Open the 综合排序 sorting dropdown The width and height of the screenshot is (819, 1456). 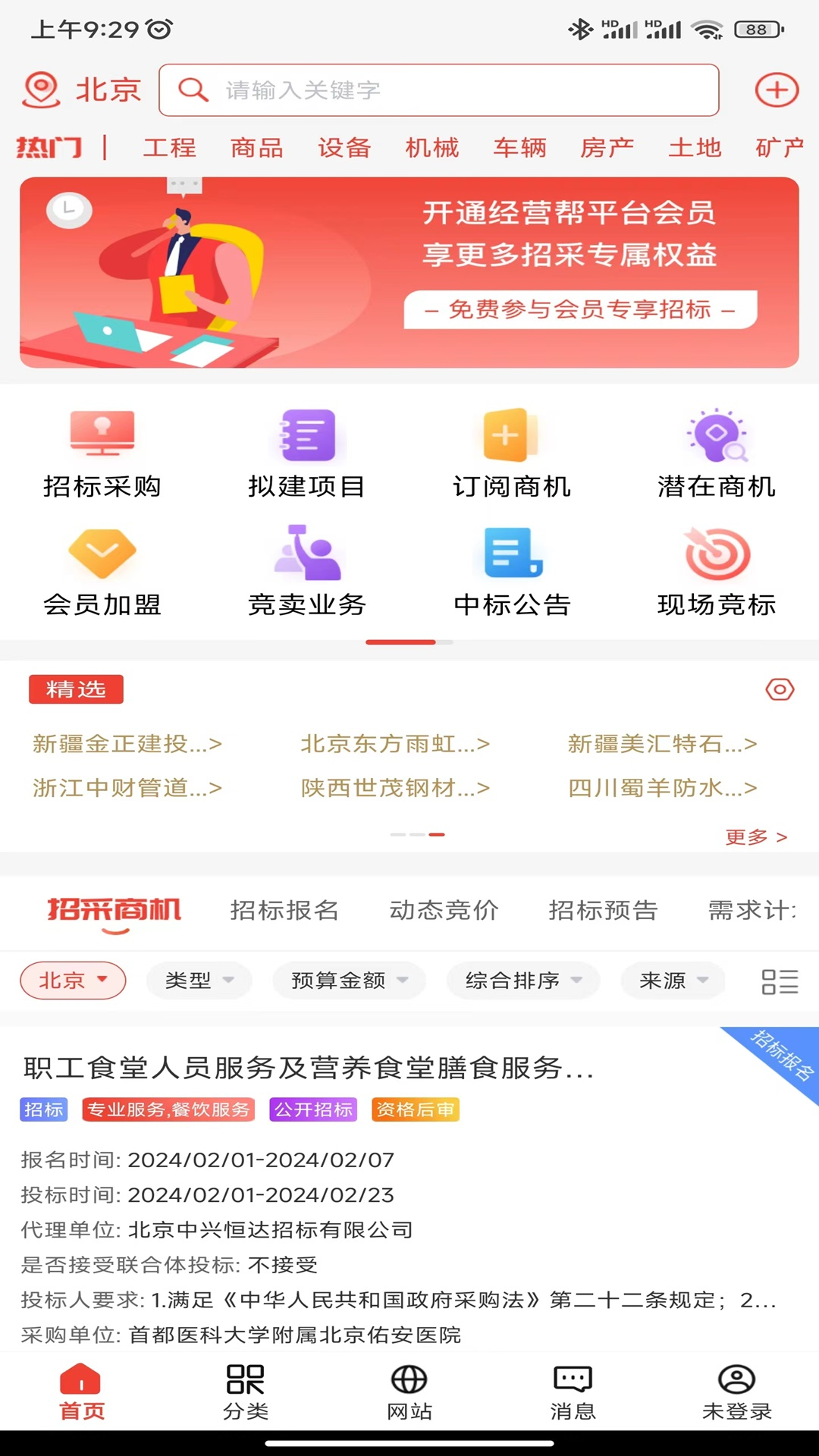pos(522,981)
